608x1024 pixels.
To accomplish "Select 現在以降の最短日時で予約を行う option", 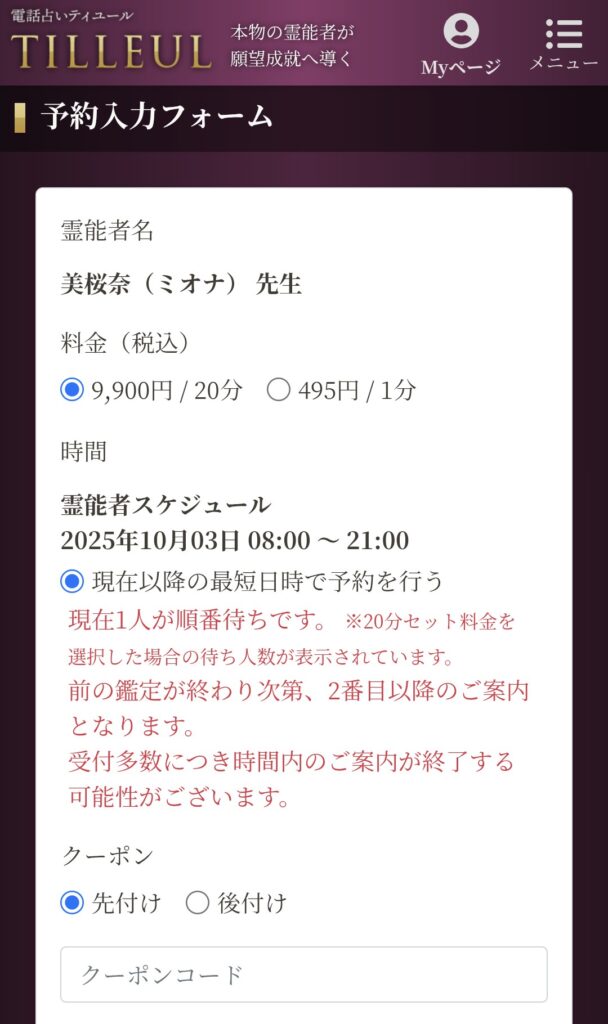I will 72,581.
